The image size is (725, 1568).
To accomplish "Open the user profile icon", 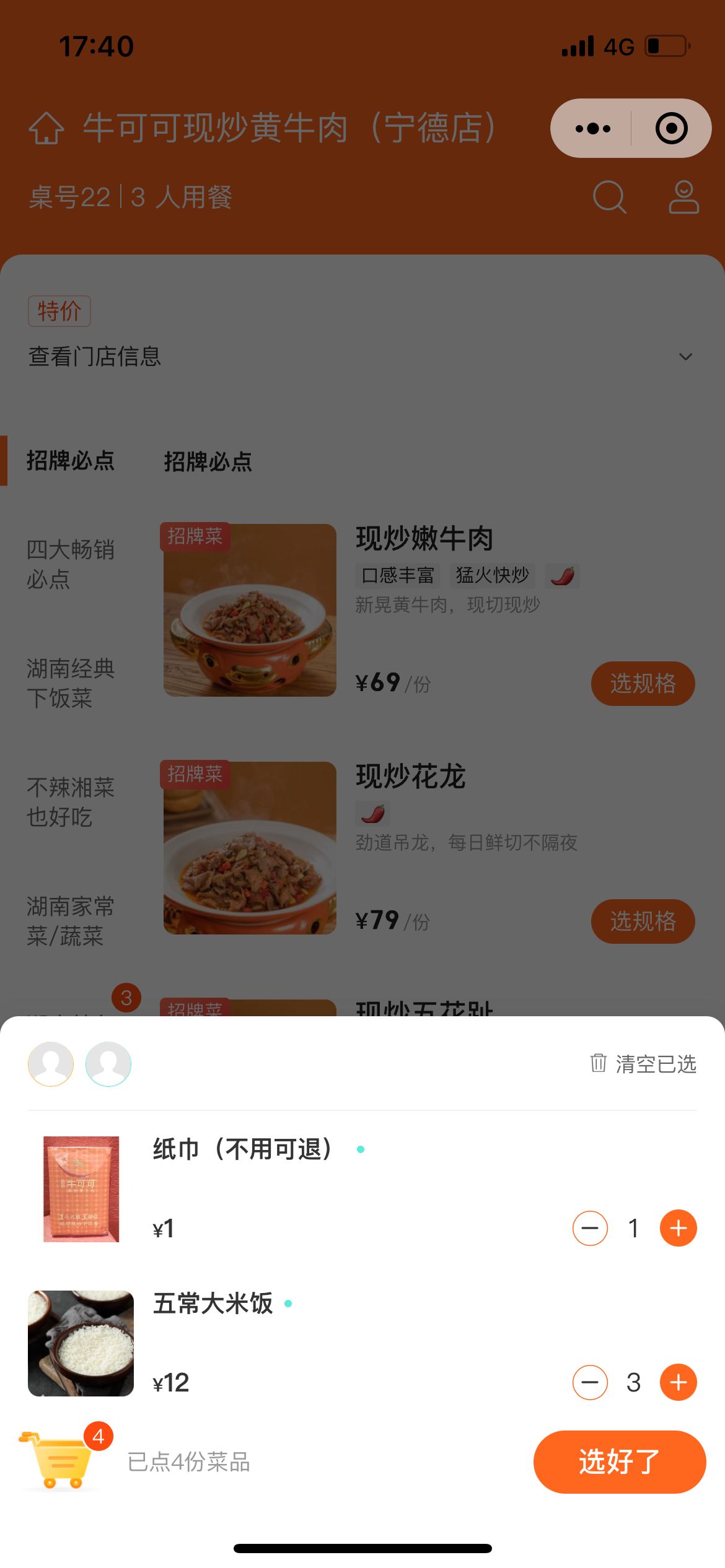I will click(x=683, y=198).
